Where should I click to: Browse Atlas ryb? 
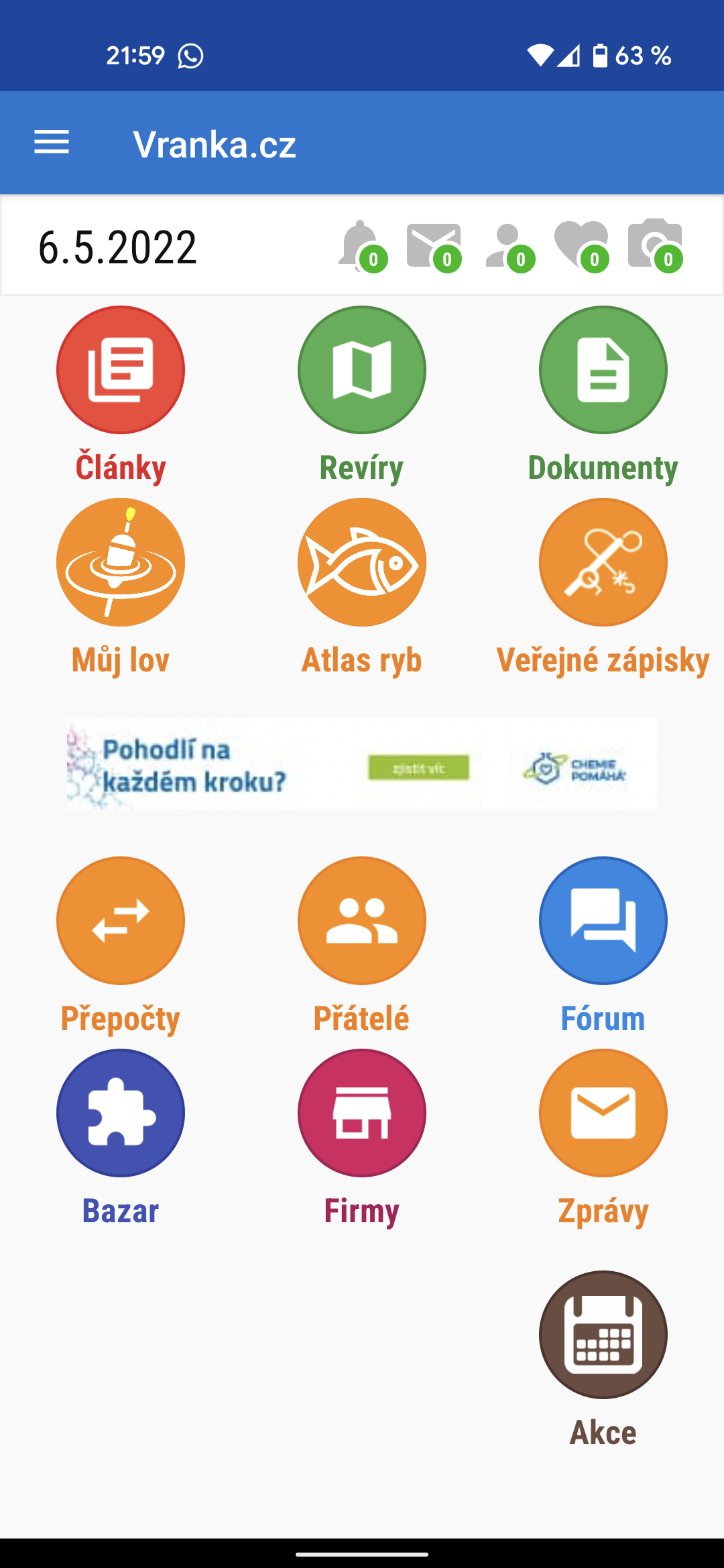(x=362, y=588)
